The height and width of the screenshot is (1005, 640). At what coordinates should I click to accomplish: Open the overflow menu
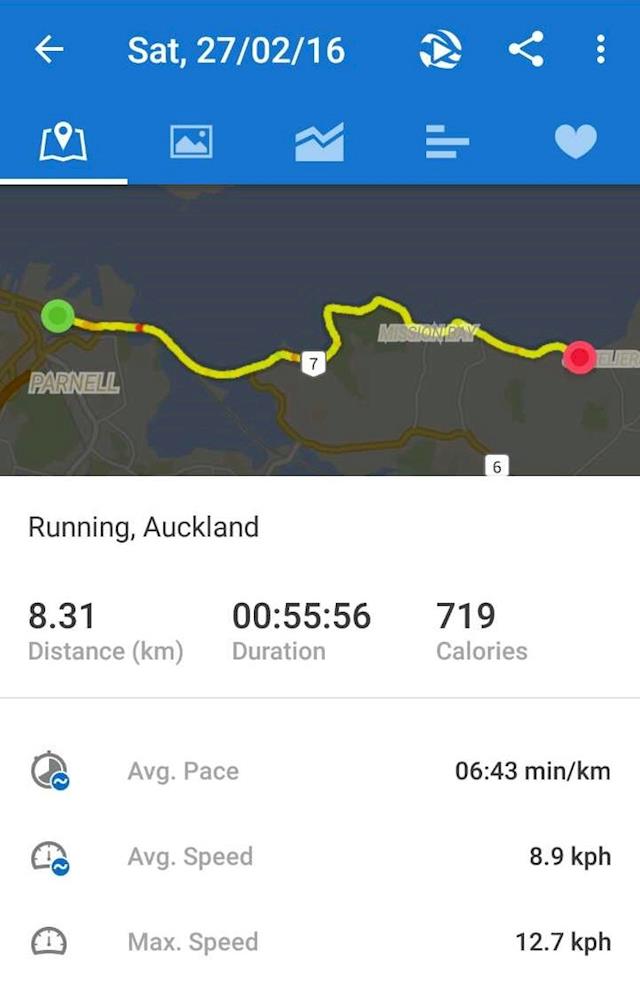point(600,50)
